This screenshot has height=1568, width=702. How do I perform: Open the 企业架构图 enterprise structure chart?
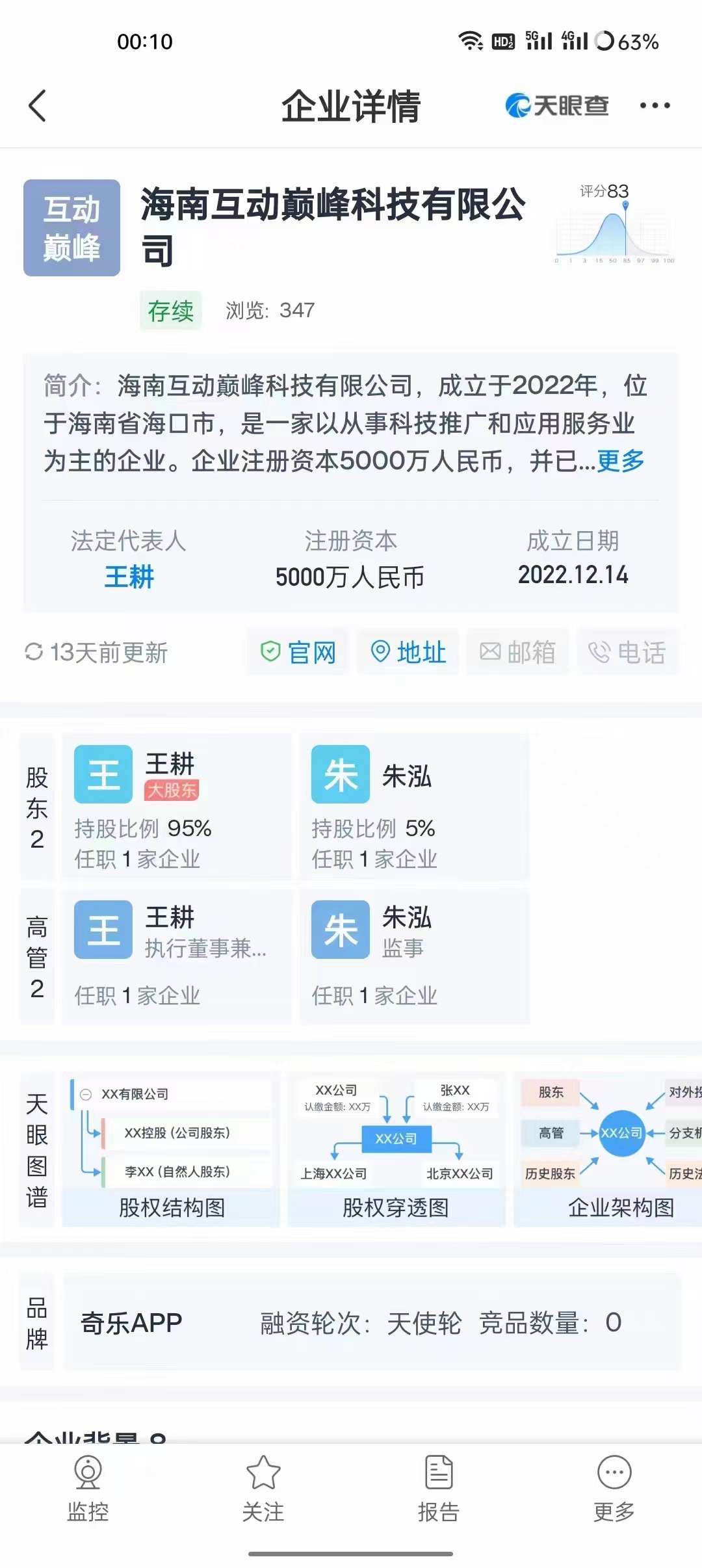[608, 1150]
